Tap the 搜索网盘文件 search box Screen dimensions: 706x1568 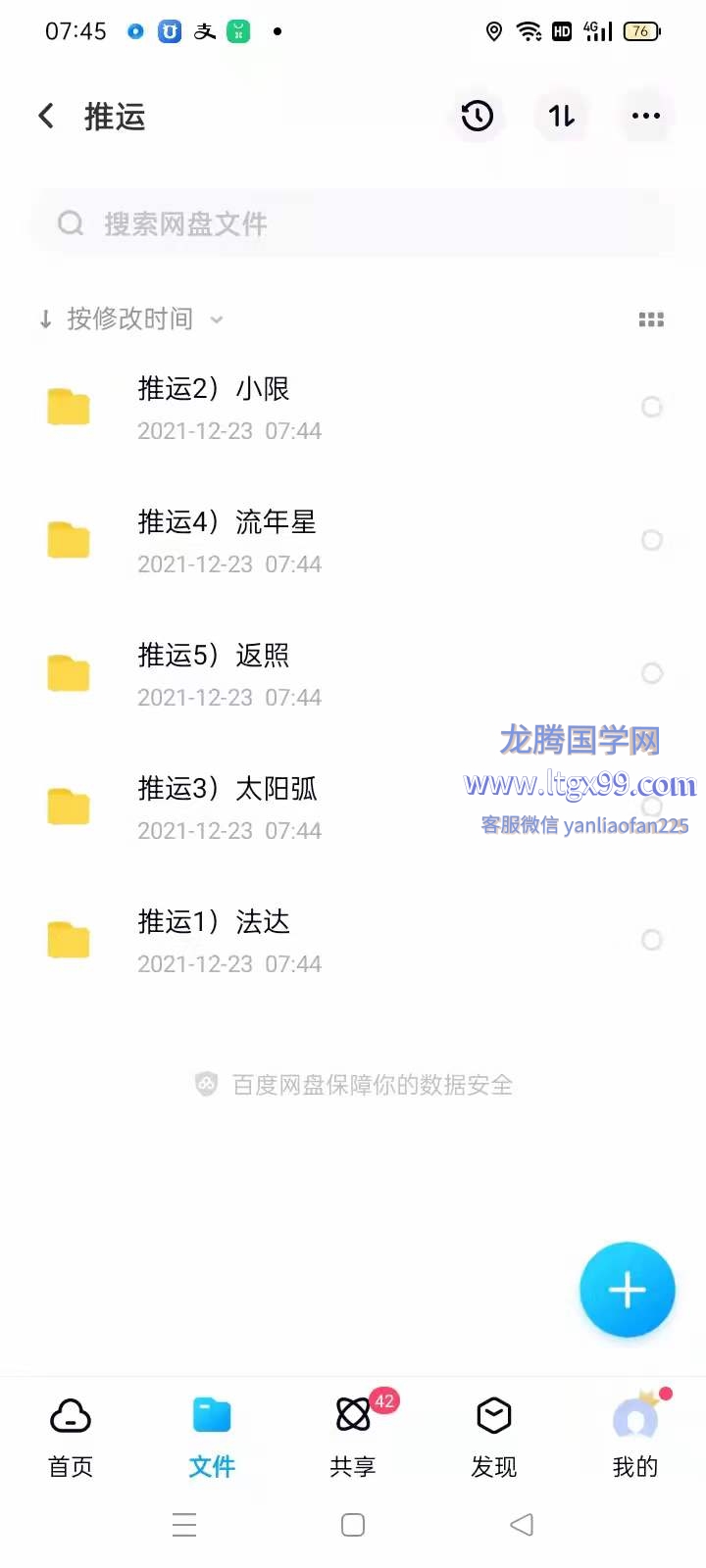pyautogui.click(x=353, y=223)
